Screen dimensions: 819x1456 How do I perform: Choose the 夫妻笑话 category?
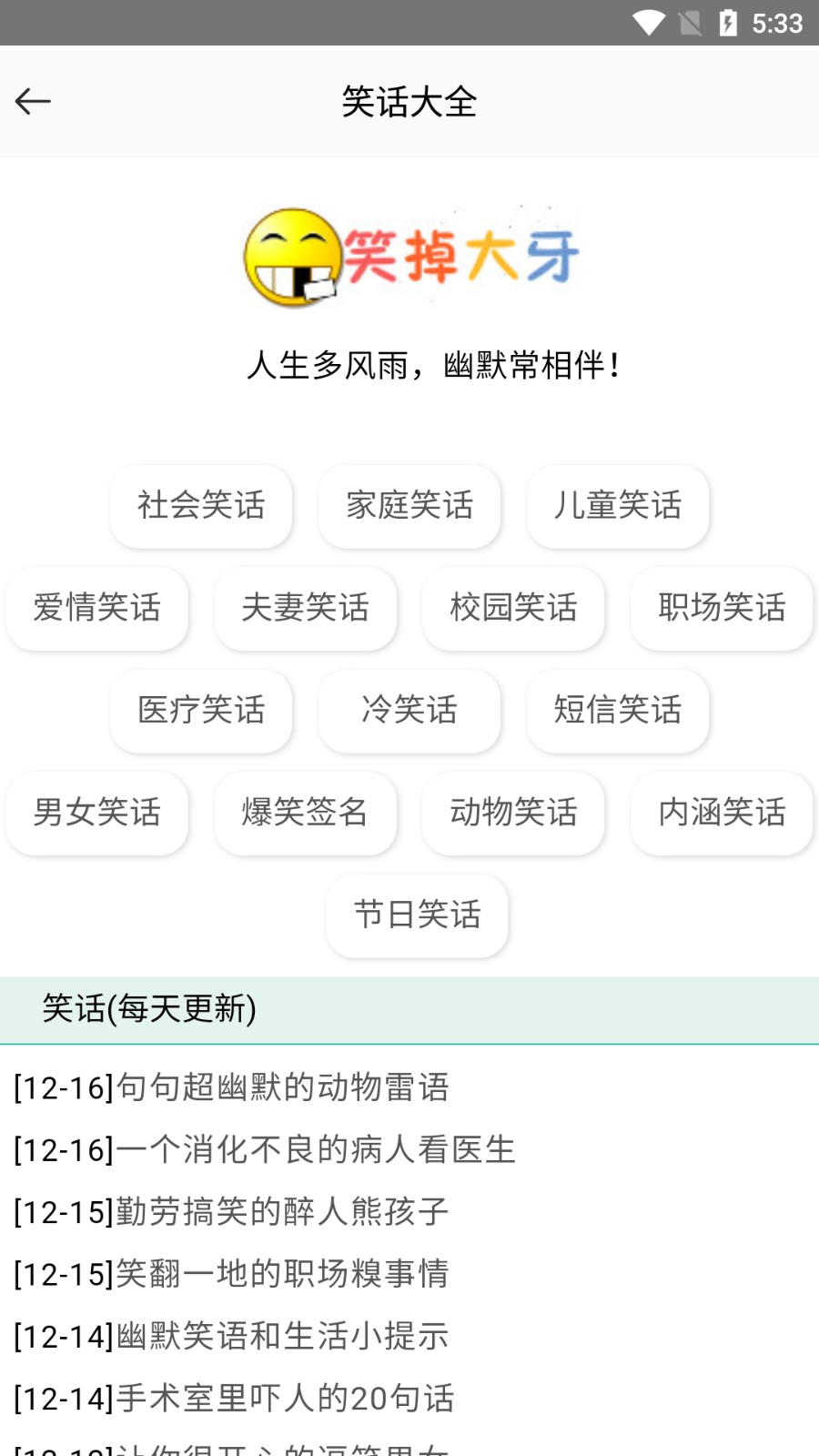[x=305, y=610]
